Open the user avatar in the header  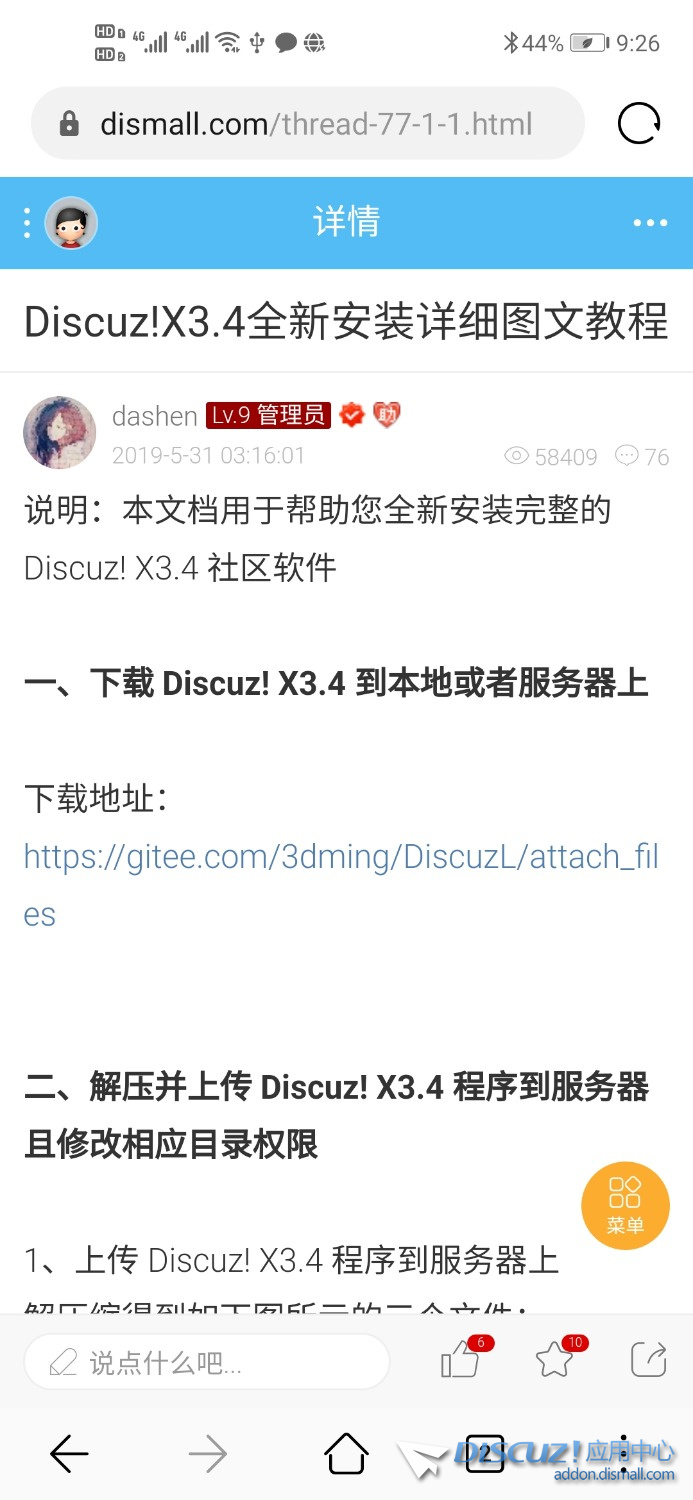[71, 223]
